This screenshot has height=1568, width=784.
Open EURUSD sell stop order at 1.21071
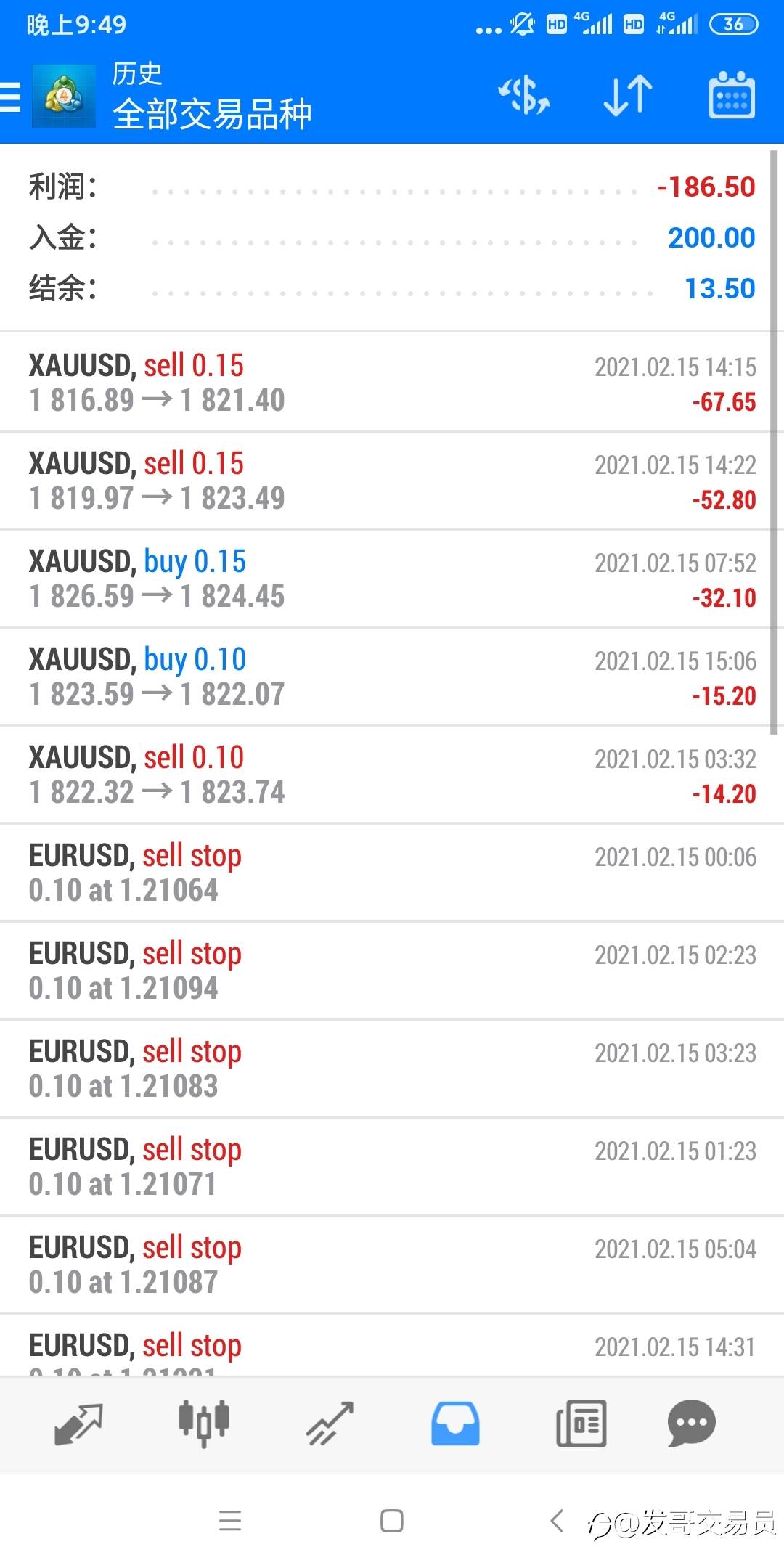pos(392,1167)
